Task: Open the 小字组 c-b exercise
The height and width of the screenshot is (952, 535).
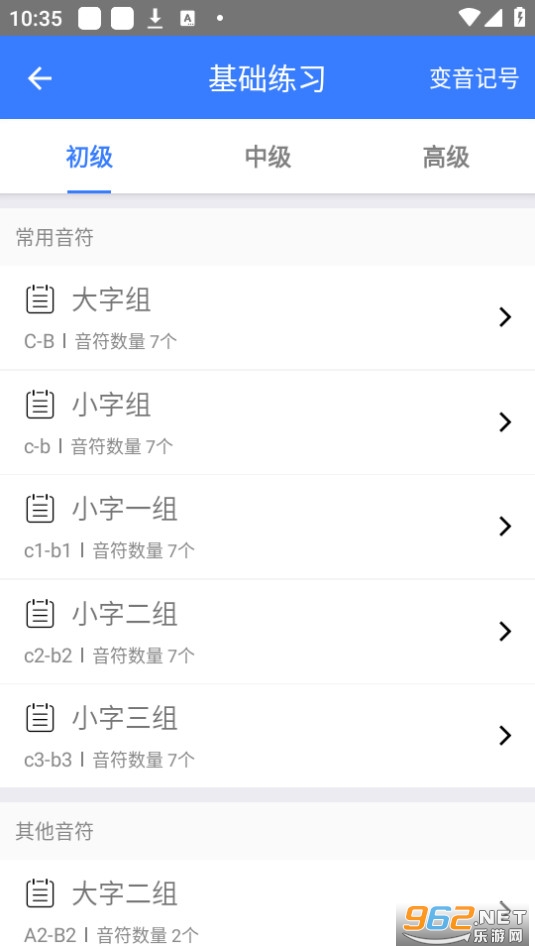Action: (x=267, y=423)
